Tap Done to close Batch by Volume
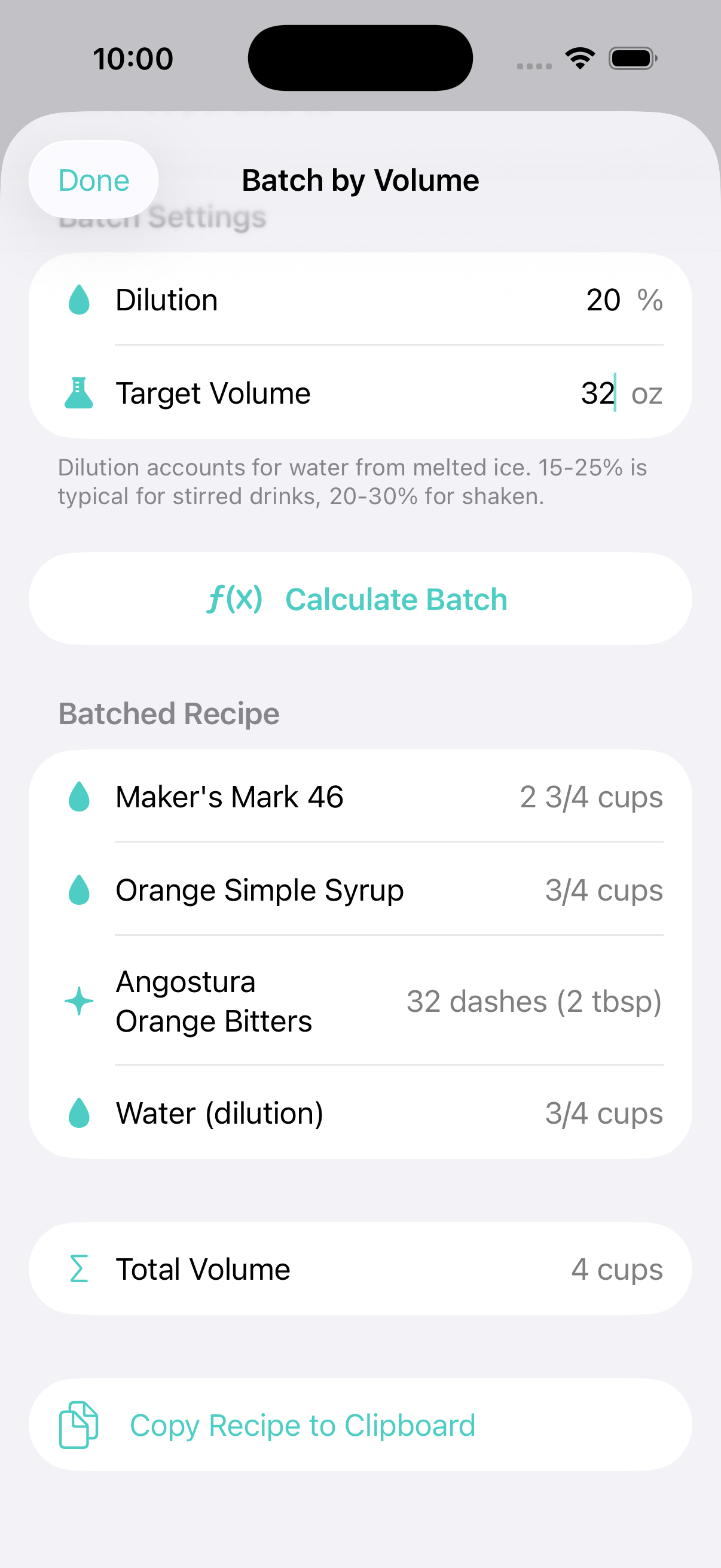The height and width of the screenshot is (1568, 721). pos(94,180)
